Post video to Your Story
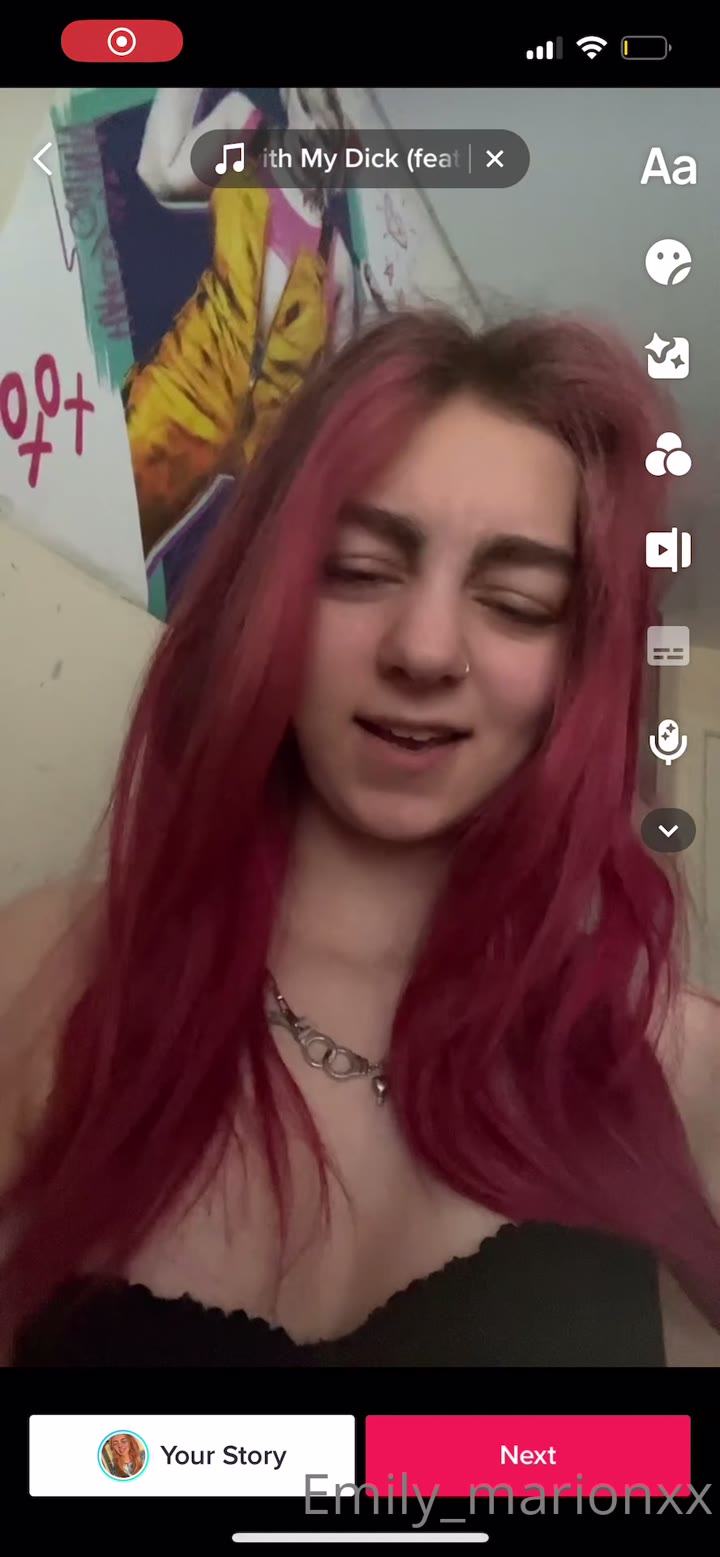Screen dimensions: 720x1557 tap(192, 1455)
